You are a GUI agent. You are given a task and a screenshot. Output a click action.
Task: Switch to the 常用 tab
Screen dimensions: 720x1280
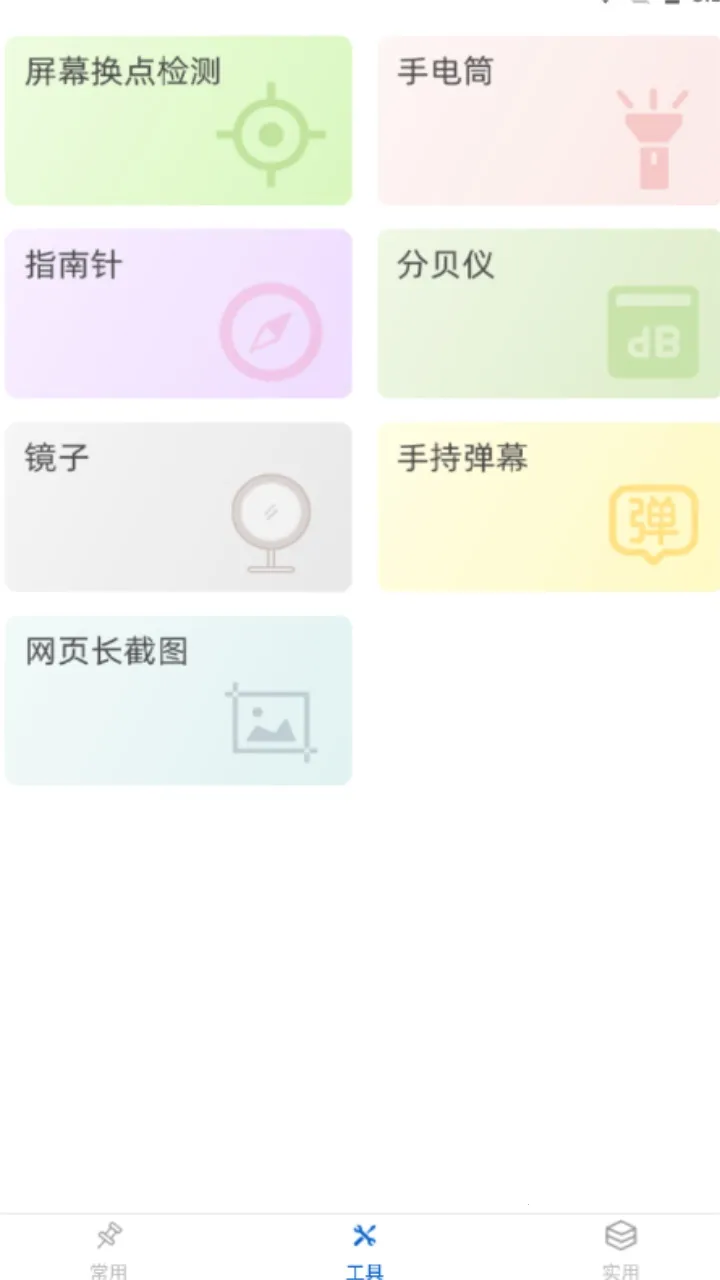click(x=109, y=1250)
